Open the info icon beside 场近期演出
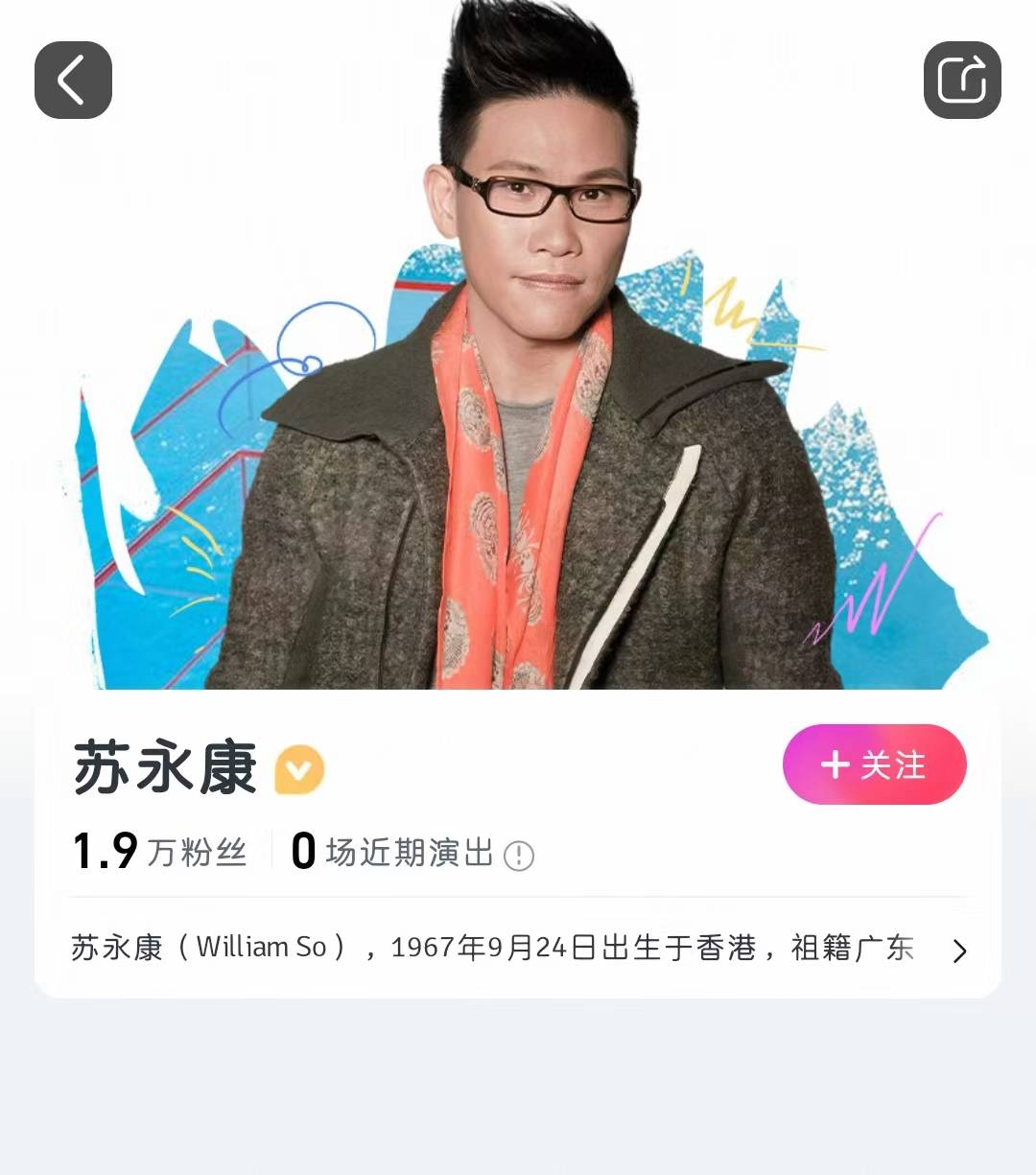The width and height of the screenshot is (1036, 1175). click(519, 855)
